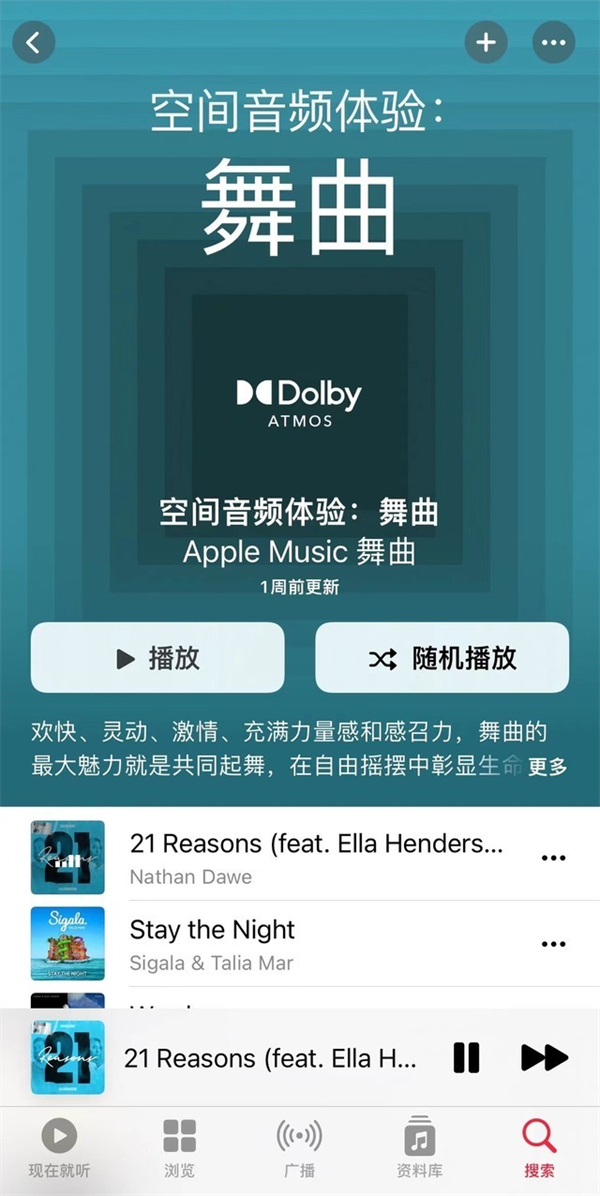This screenshot has width=600, height=1196.
Task: Open options for Stay the Night
Action: (553, 944)
